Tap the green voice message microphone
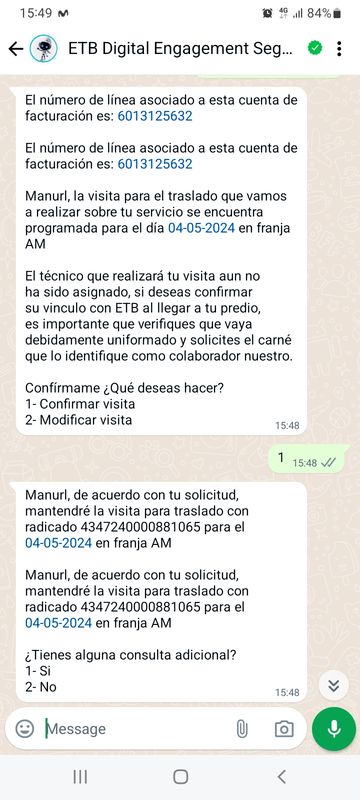This screenshot has width=360, height=800. 334,729
